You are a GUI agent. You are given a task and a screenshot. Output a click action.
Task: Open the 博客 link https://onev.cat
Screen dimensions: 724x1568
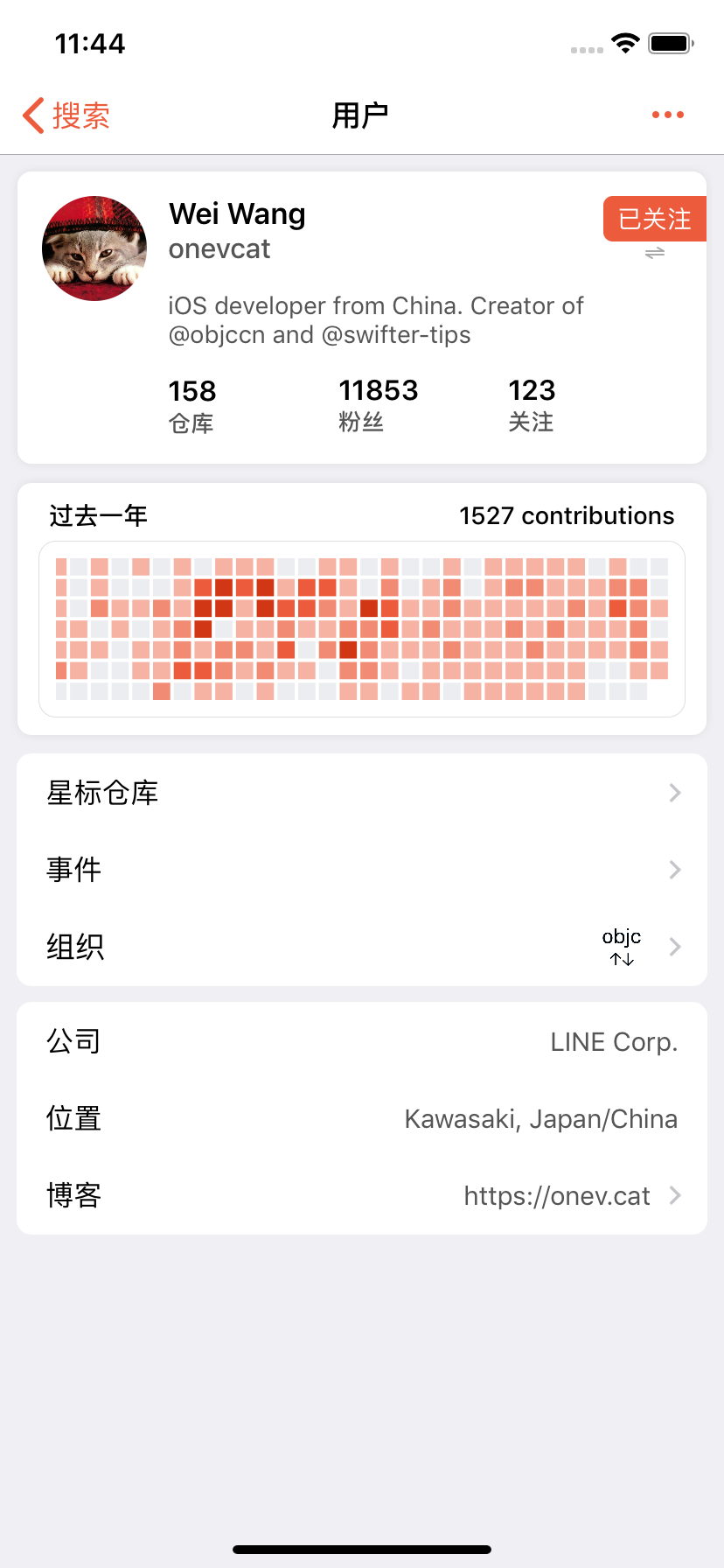point(362,1195)
